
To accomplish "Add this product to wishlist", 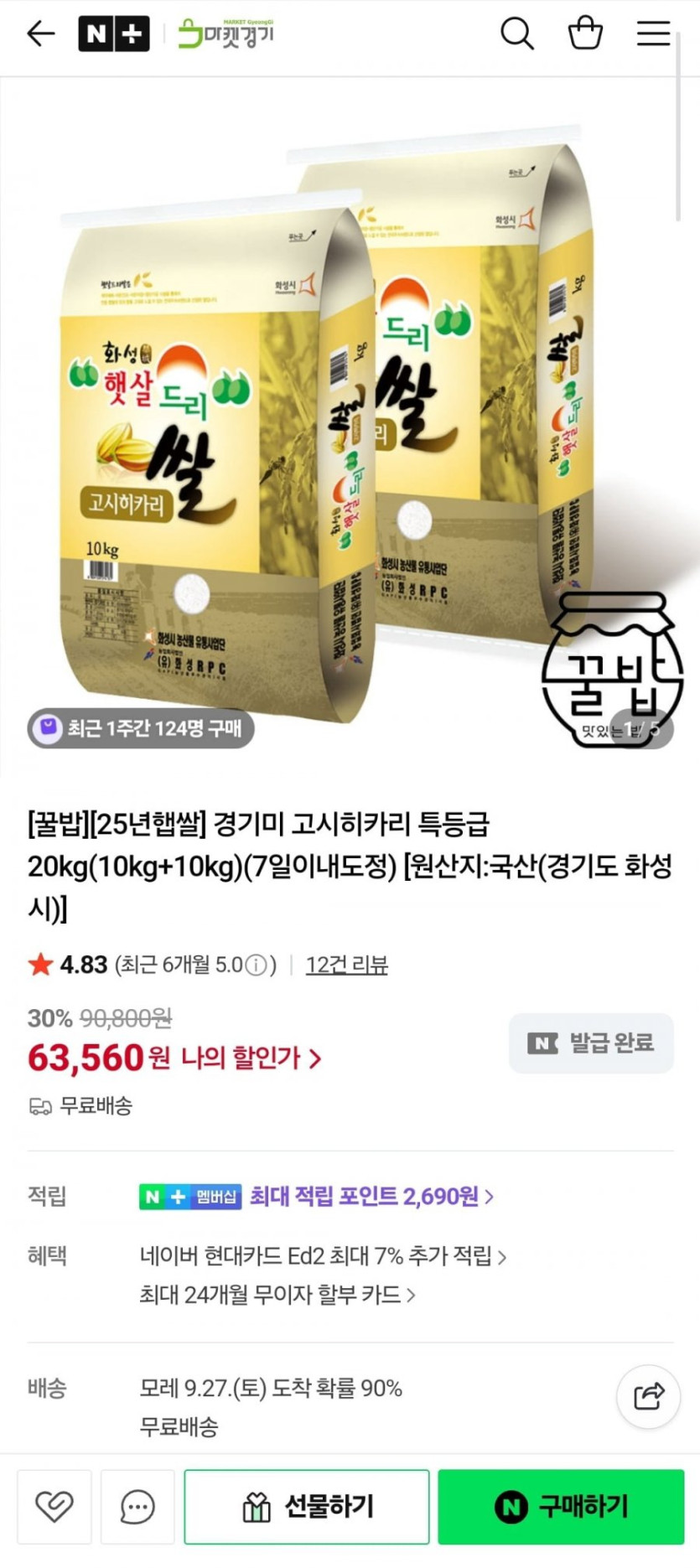I will [x=54, y=1507].
